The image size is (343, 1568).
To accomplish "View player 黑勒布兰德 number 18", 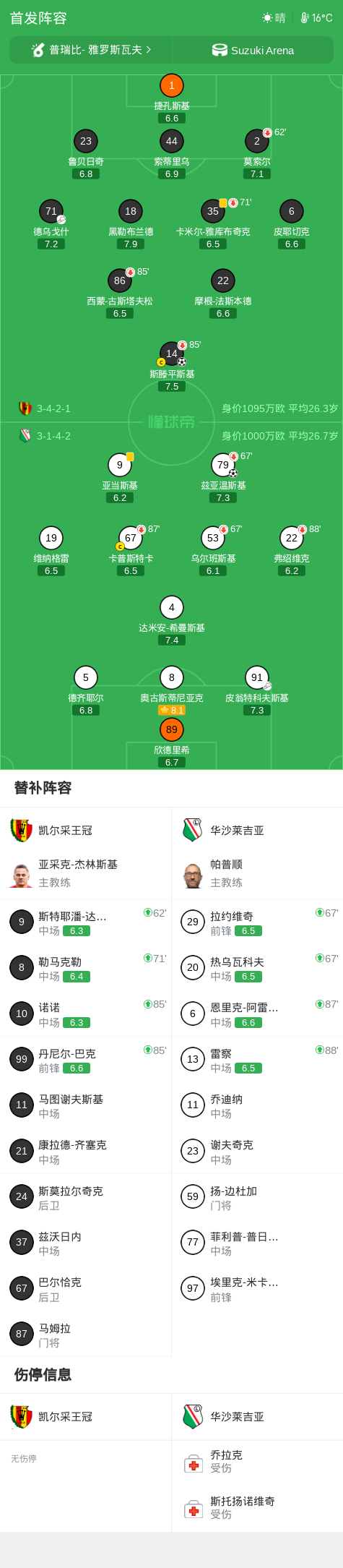I will pyautogui.click(x=131, y=224).
